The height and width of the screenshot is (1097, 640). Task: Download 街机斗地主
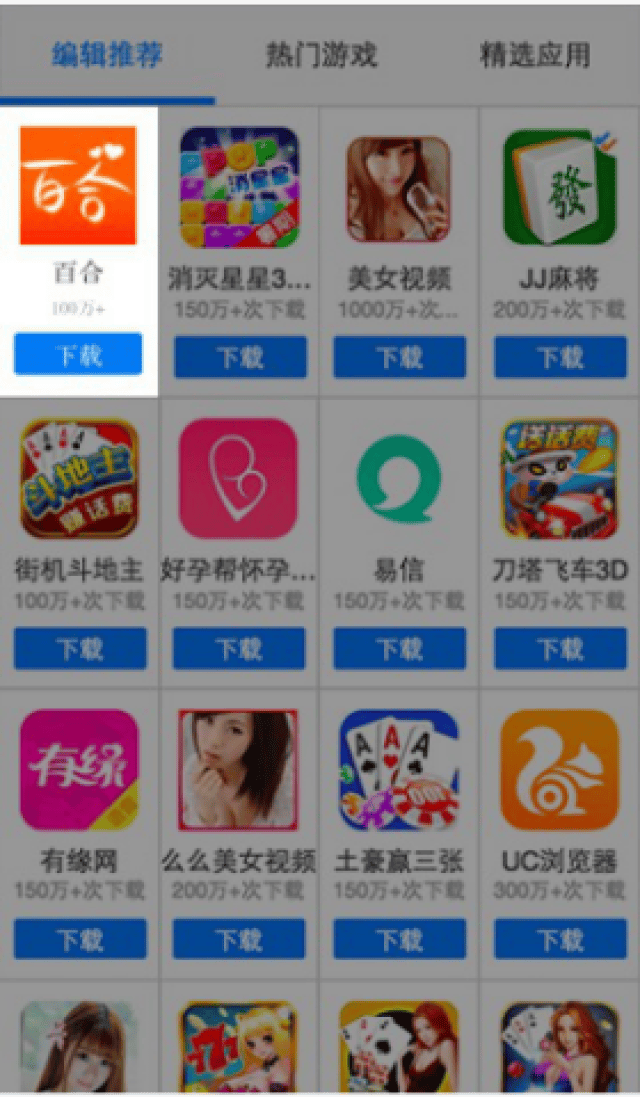click(79, 648)
